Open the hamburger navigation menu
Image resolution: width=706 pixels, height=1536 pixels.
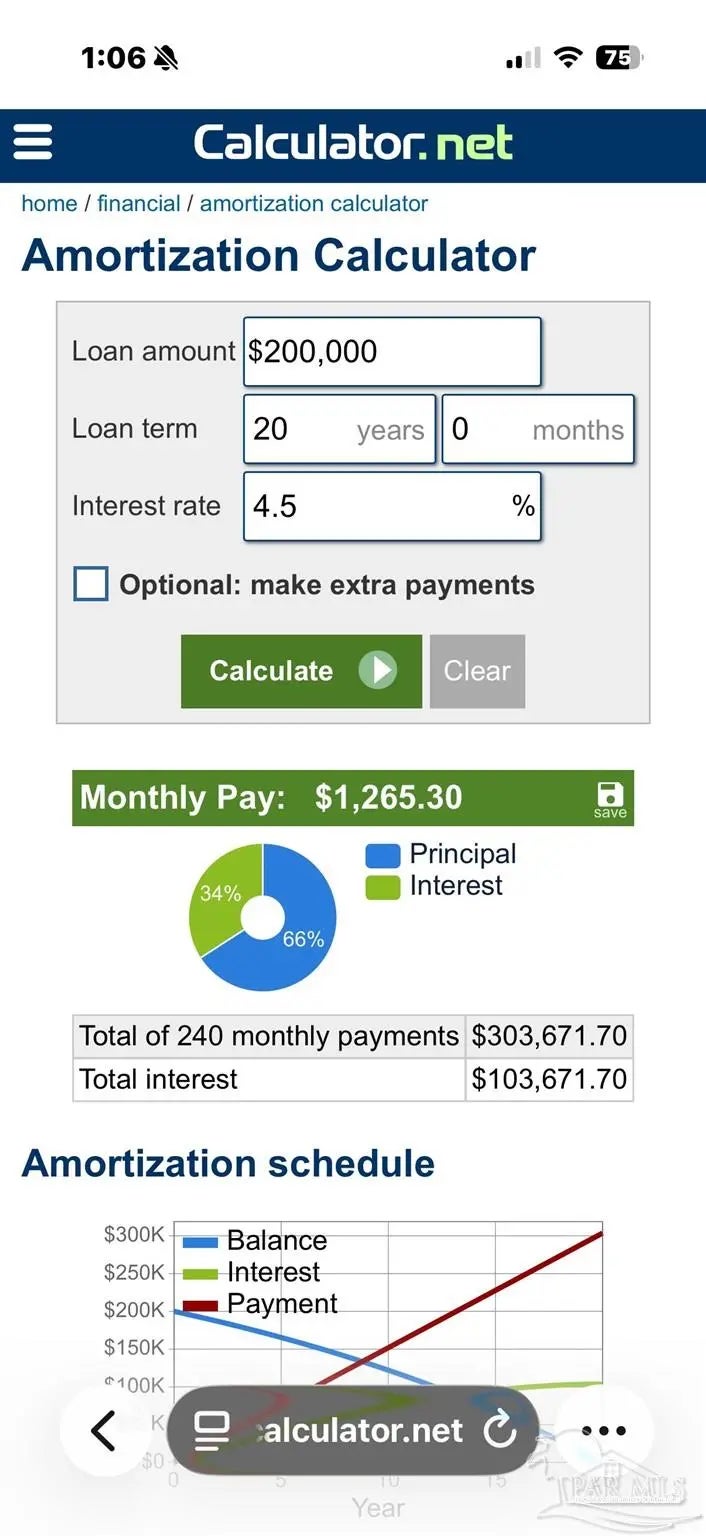tap(32, 142)
